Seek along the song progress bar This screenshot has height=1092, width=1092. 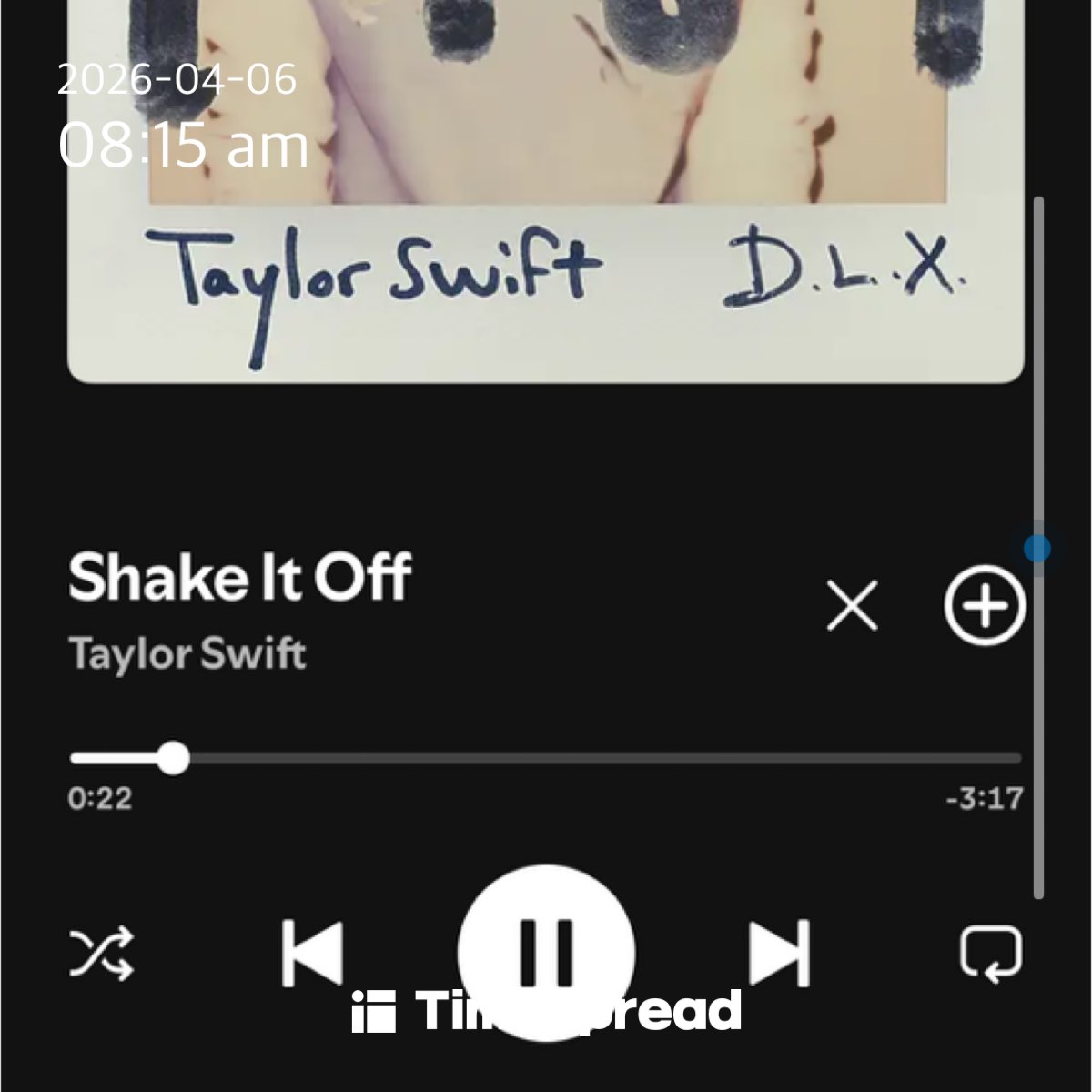[x=546, y=758]
